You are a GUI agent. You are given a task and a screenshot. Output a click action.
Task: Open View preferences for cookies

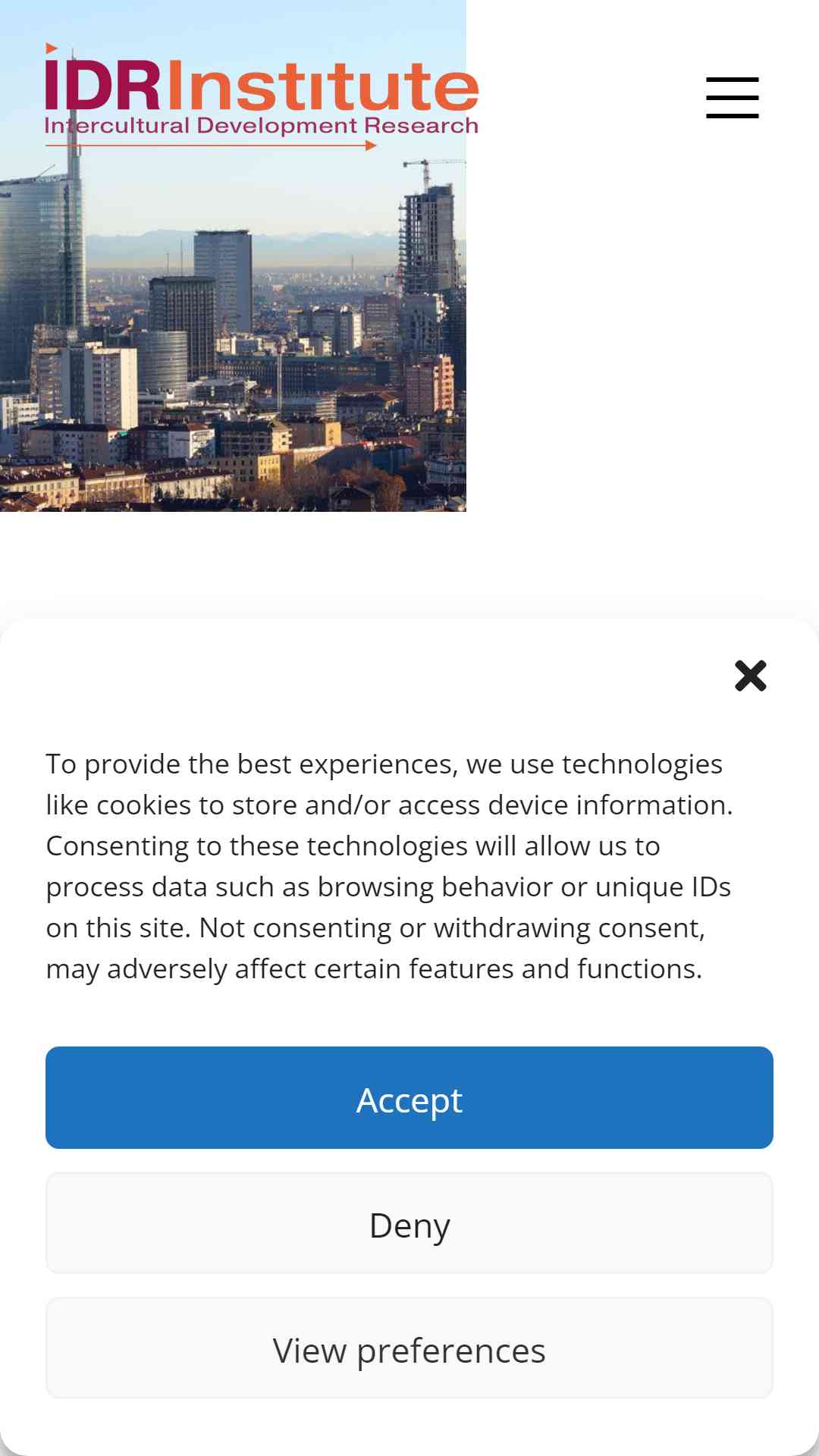(x=409, y=1348)
